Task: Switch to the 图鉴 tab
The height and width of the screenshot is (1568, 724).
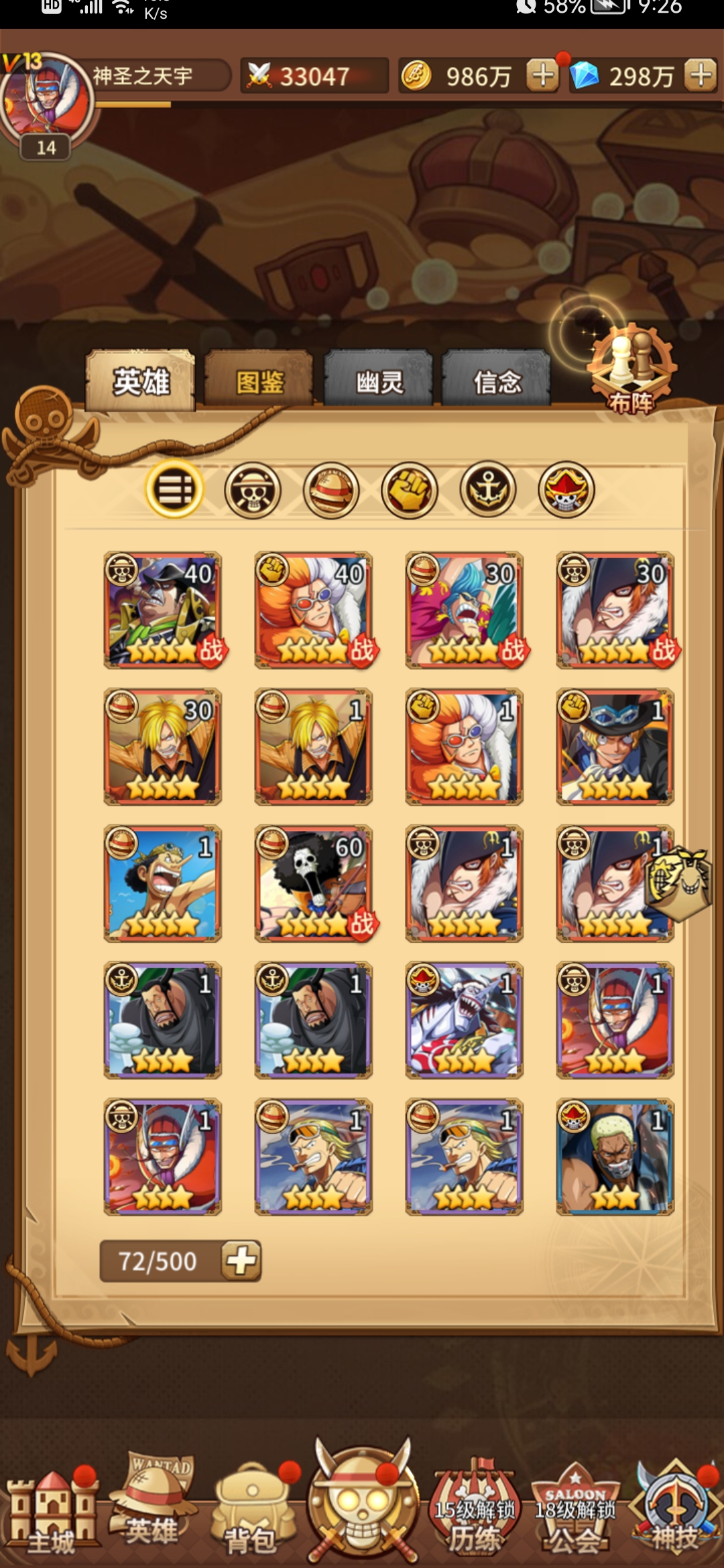Action: click(259, 381)
